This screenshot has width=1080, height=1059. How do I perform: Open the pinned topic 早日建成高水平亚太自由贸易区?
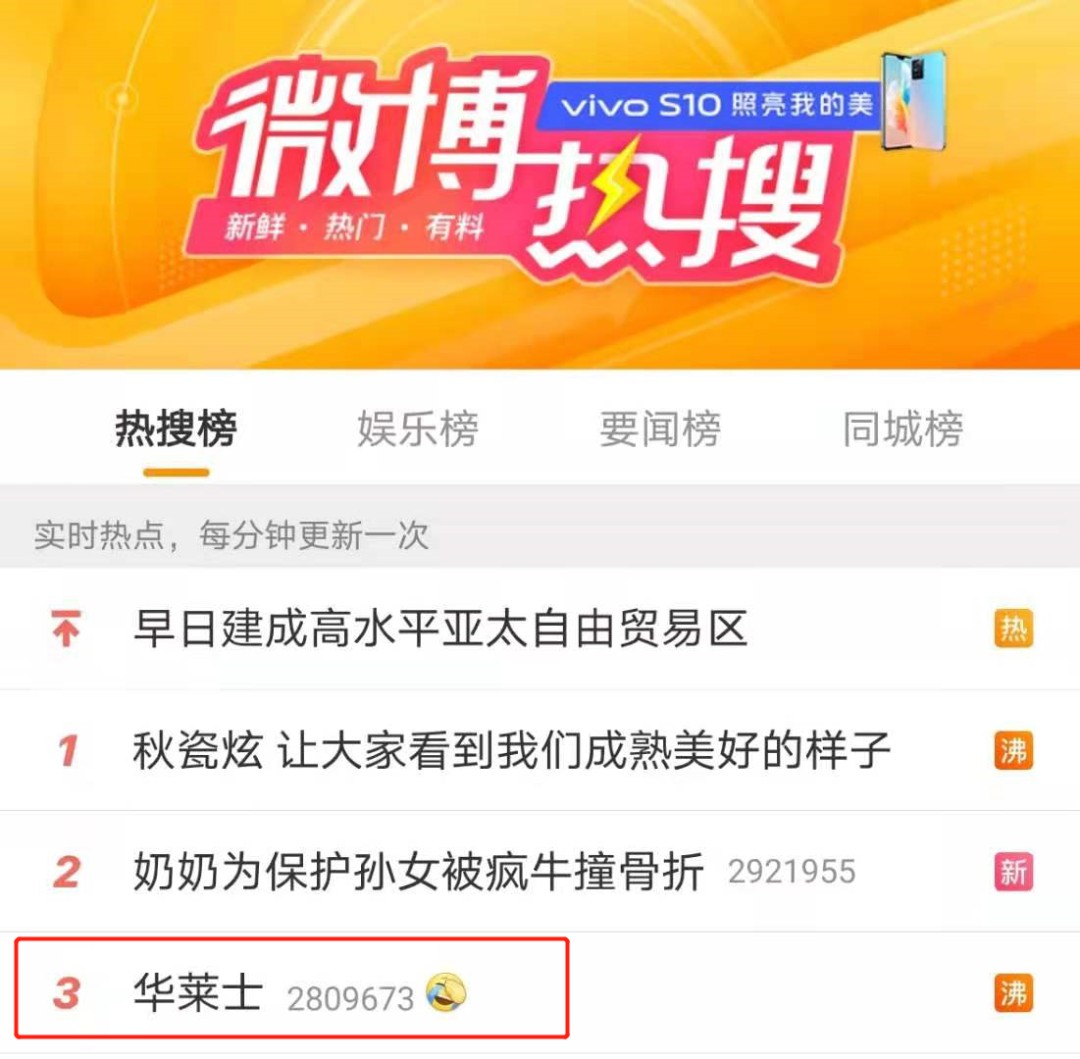click(440, 630)
